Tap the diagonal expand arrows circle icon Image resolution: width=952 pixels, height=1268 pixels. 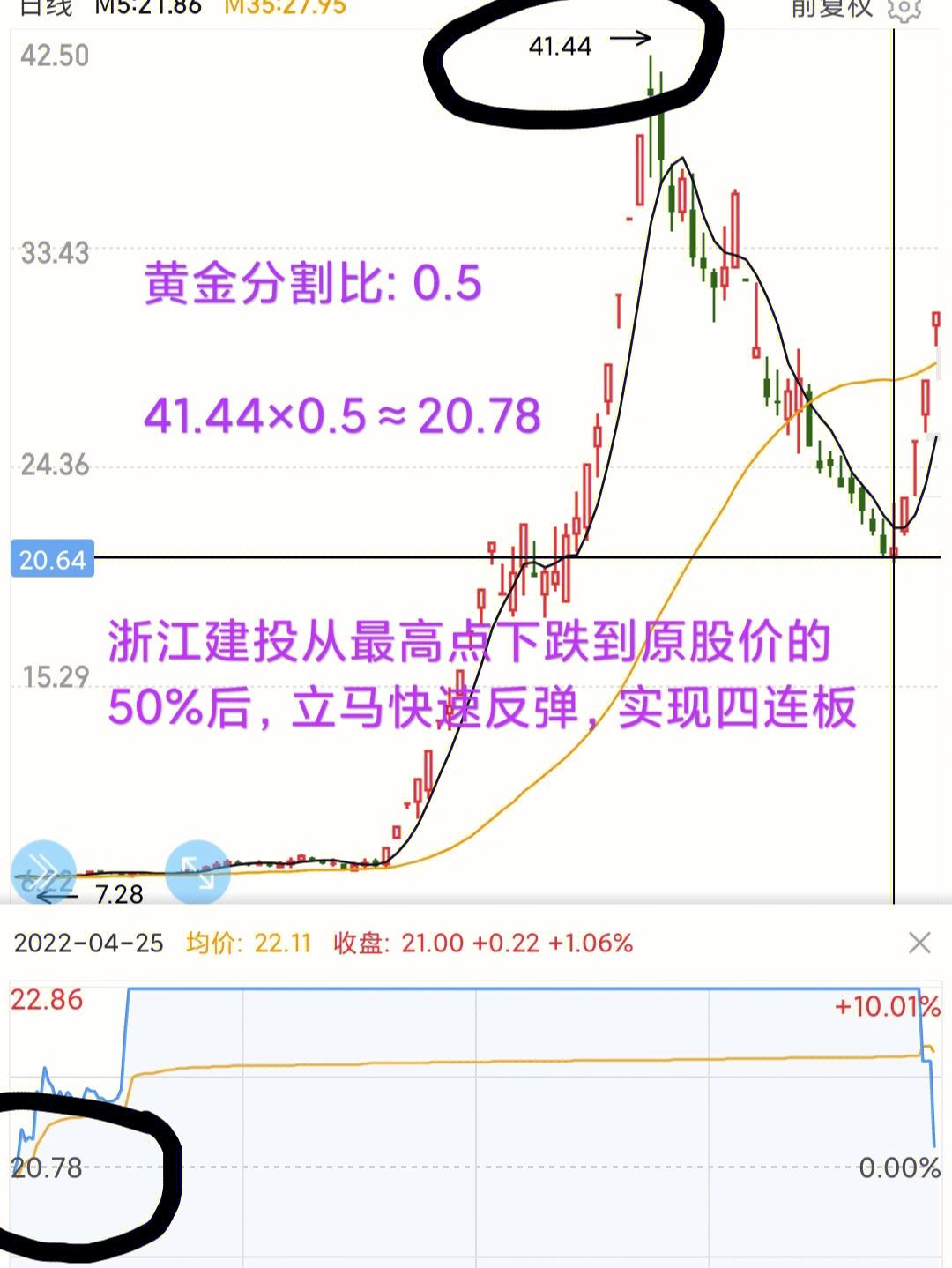pos(197,873)
